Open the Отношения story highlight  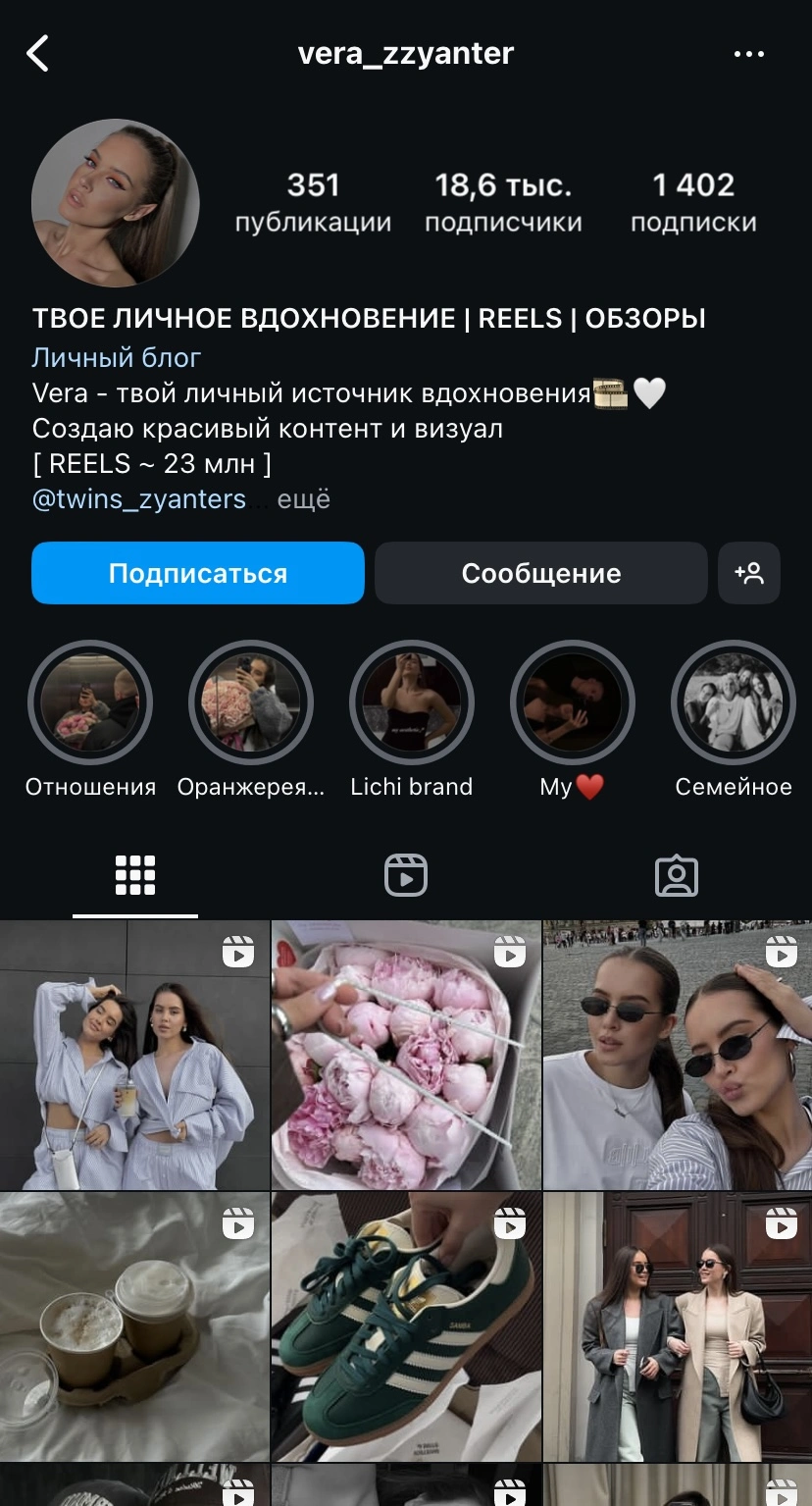[x=90, y=703]
